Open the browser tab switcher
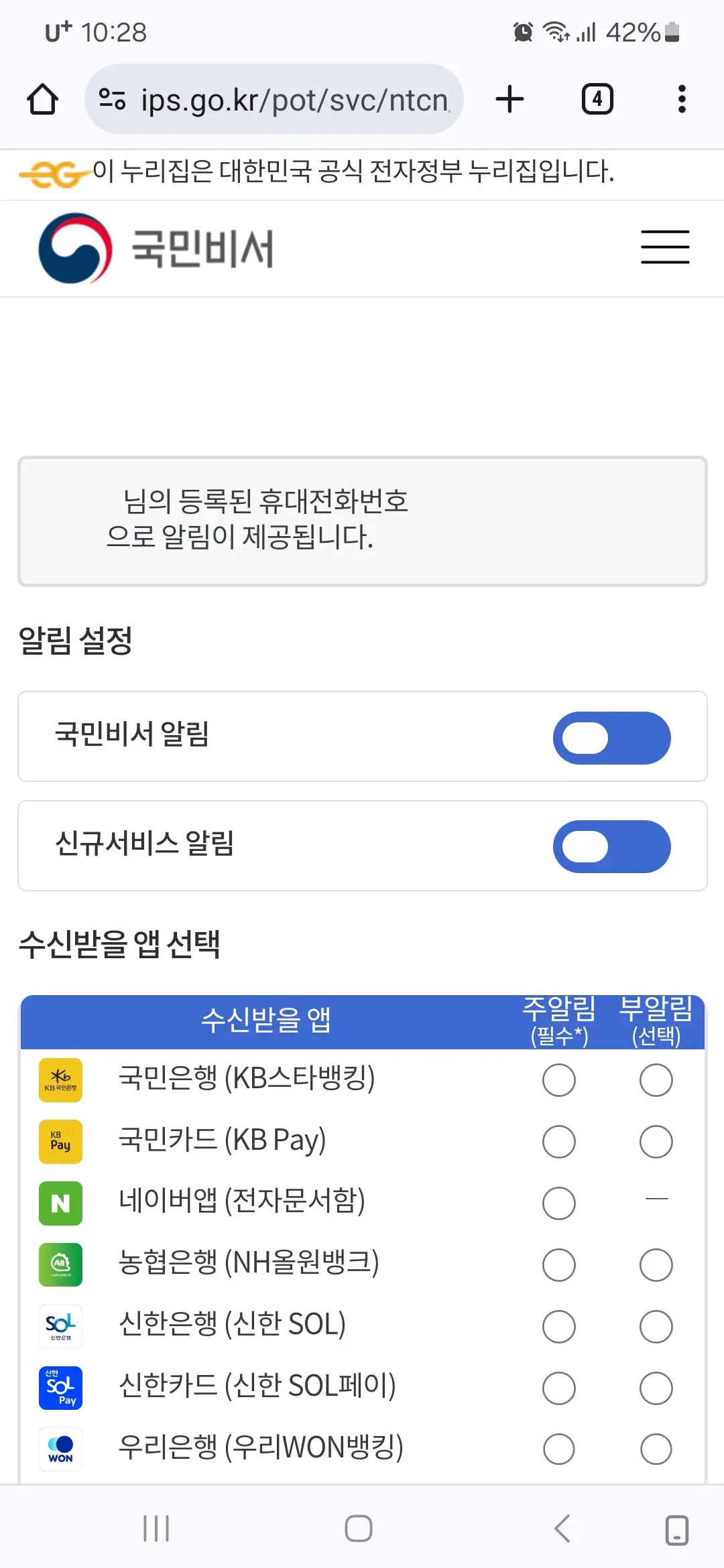 (597, 99)
